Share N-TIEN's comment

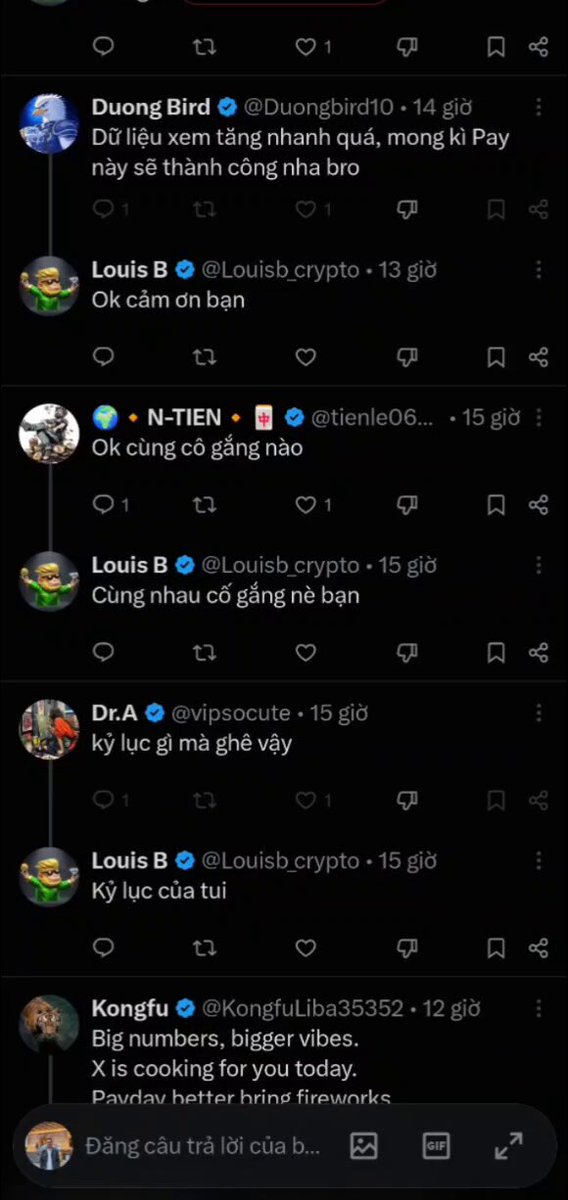538,505
